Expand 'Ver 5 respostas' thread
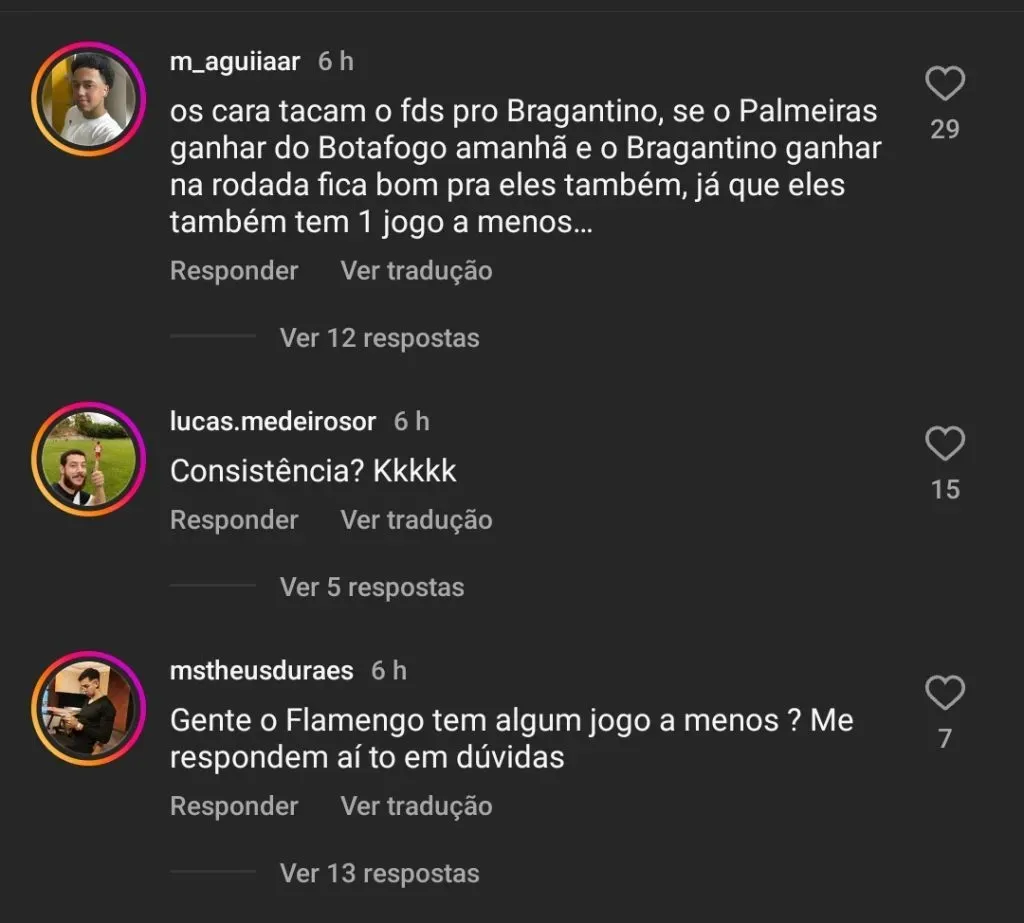 click(371, 587)
